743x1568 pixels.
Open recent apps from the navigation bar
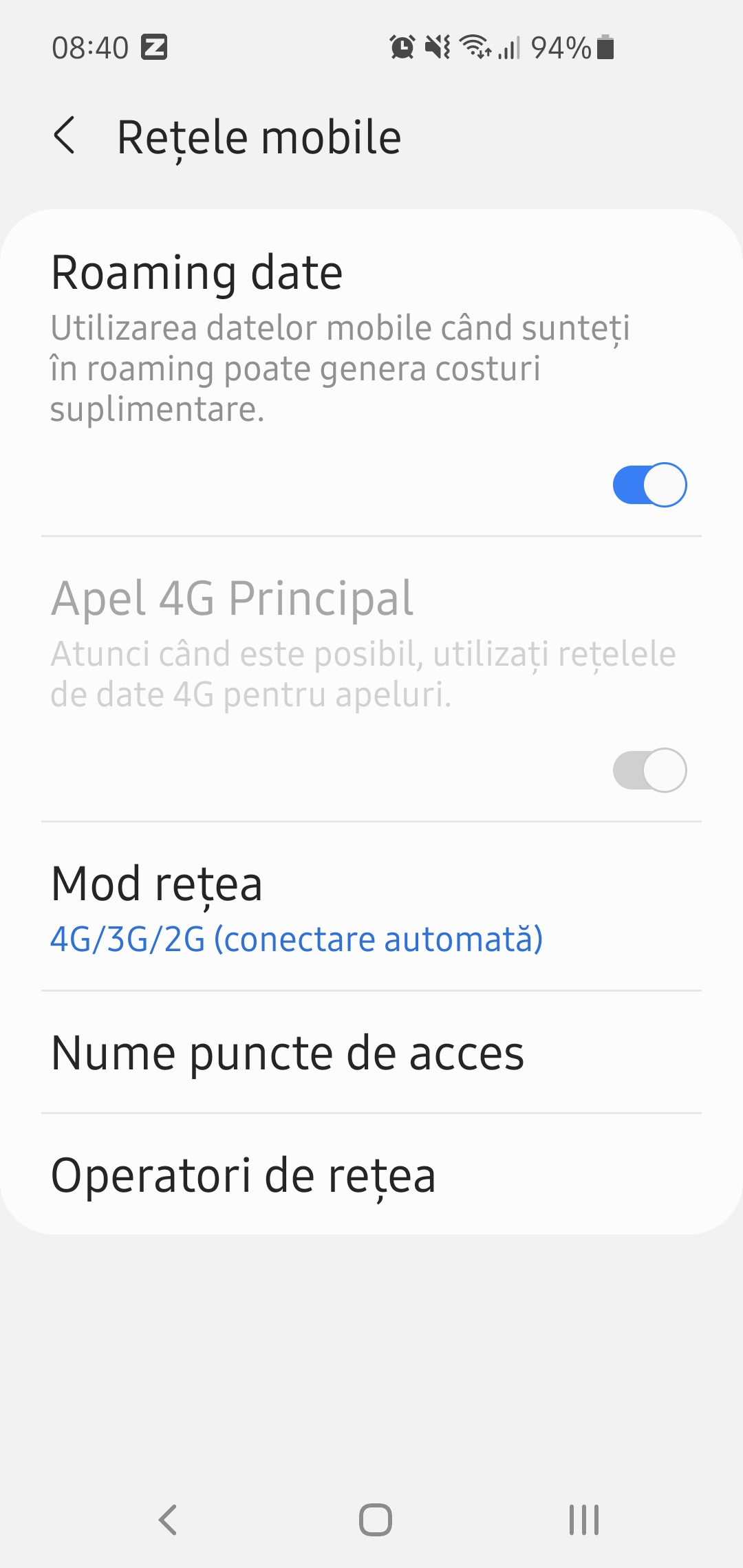pyautogui.click(x=583, y=1520)
